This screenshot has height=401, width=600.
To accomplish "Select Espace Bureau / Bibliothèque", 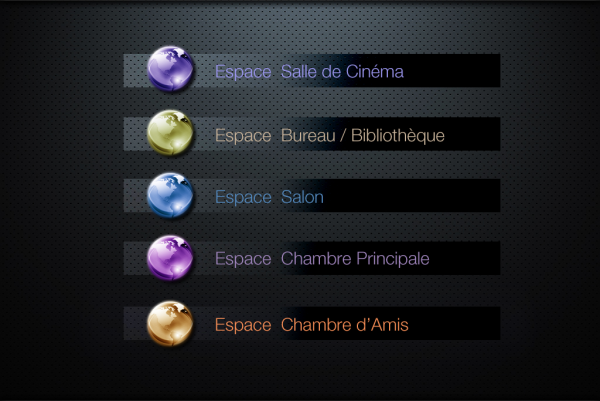I will click(x=329, y=135).
